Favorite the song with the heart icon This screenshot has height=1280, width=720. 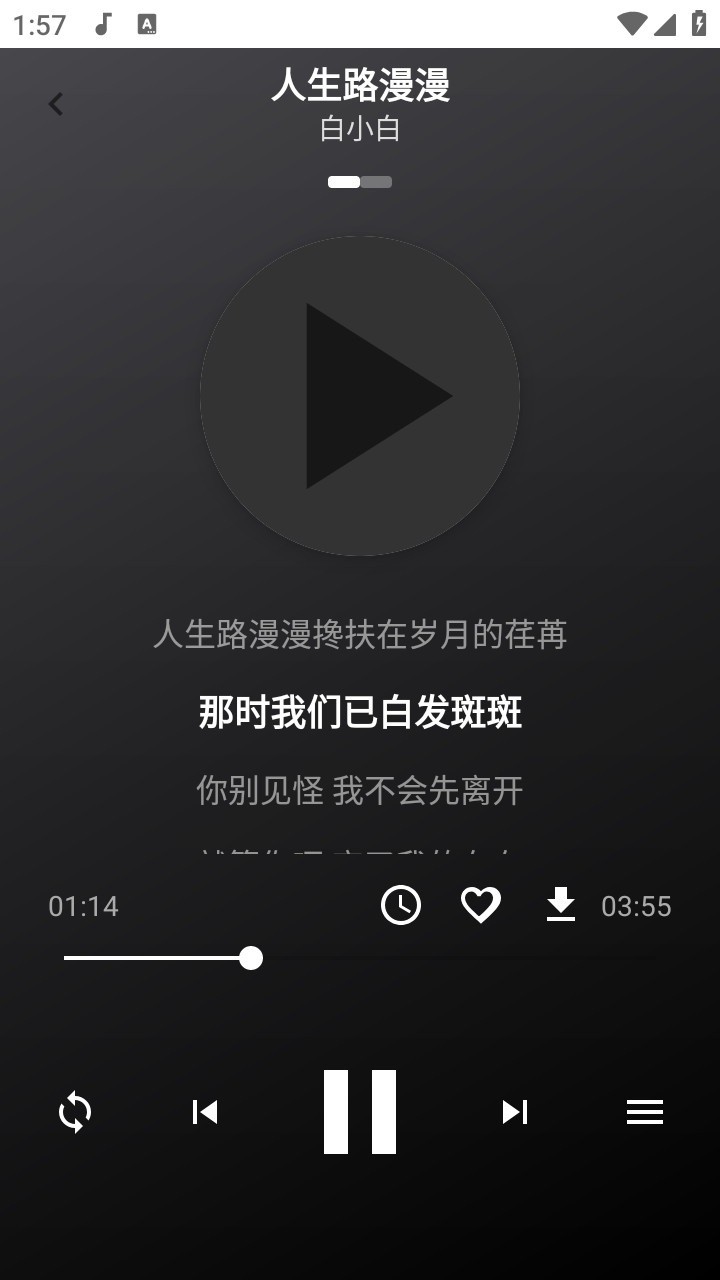(480, 905)
